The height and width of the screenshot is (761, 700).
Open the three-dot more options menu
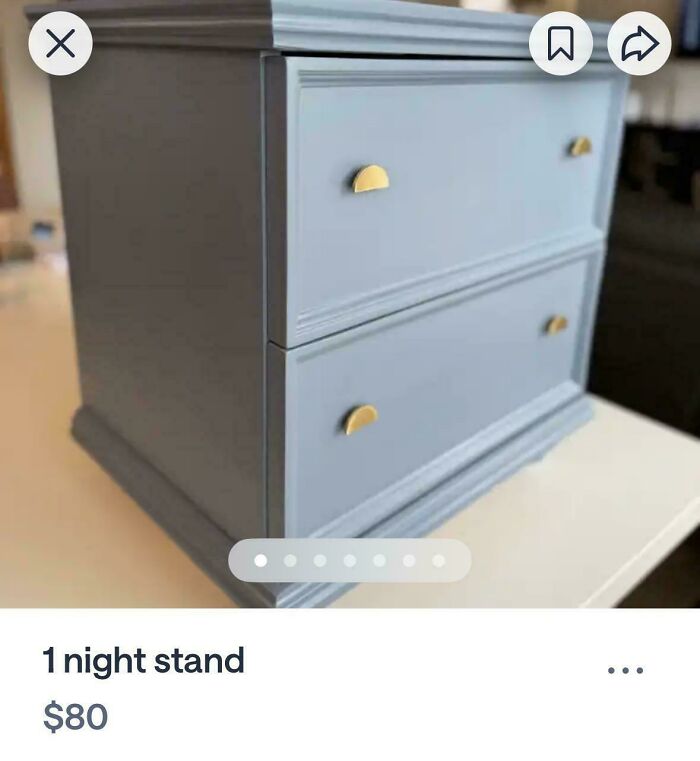[x=626, y=670]
